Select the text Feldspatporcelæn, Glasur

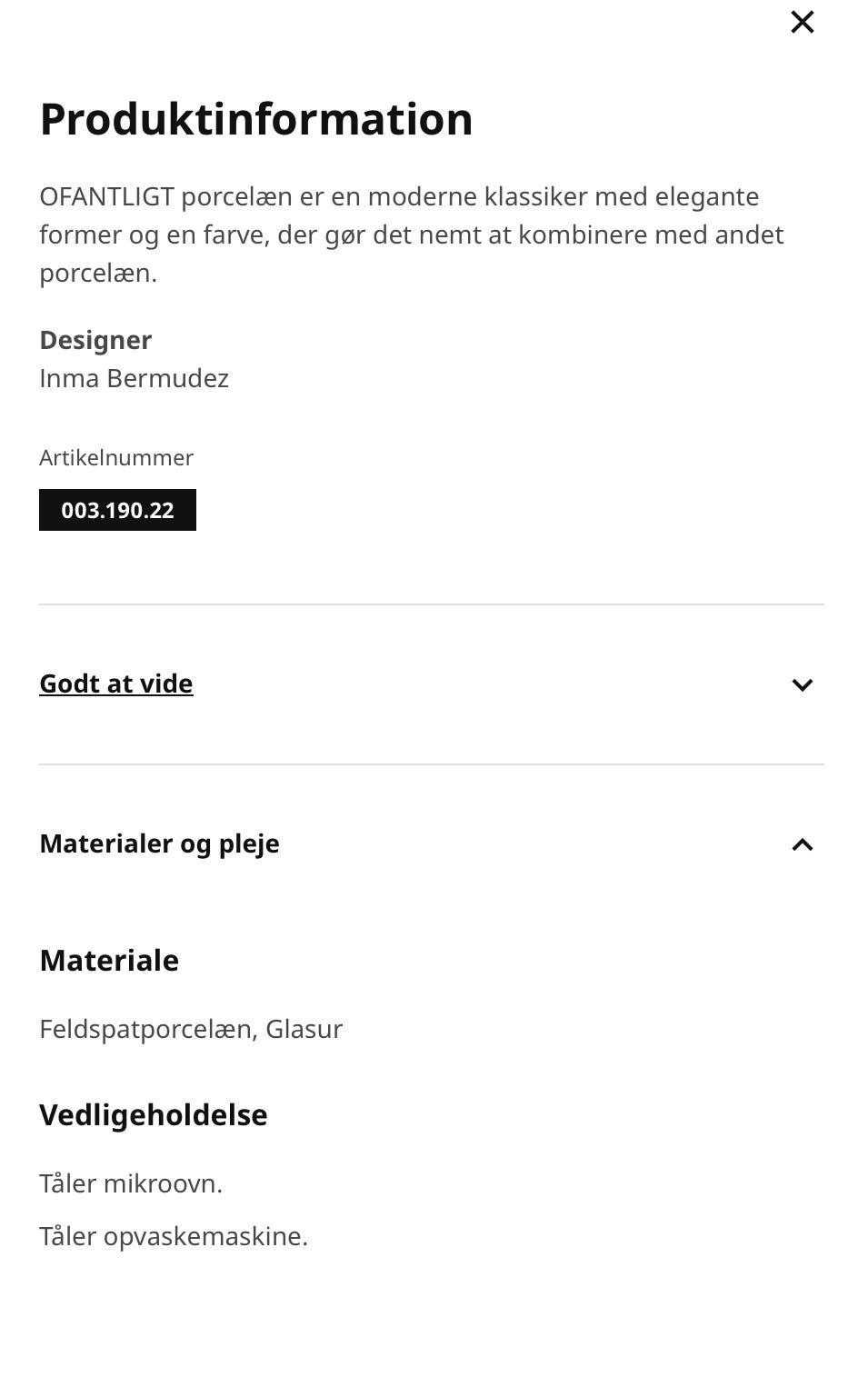[191, 1028]
